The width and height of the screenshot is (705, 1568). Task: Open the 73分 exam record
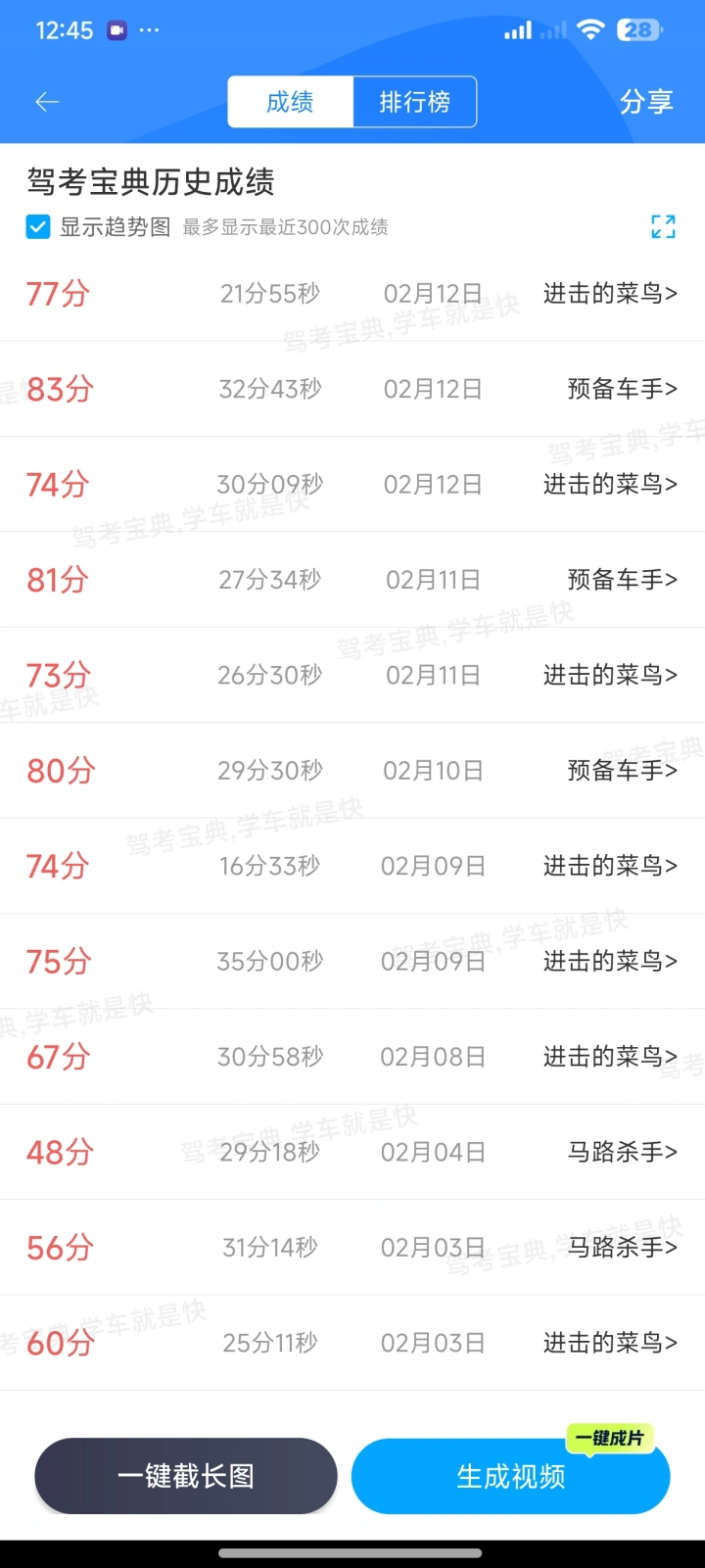tap(352, 675)
